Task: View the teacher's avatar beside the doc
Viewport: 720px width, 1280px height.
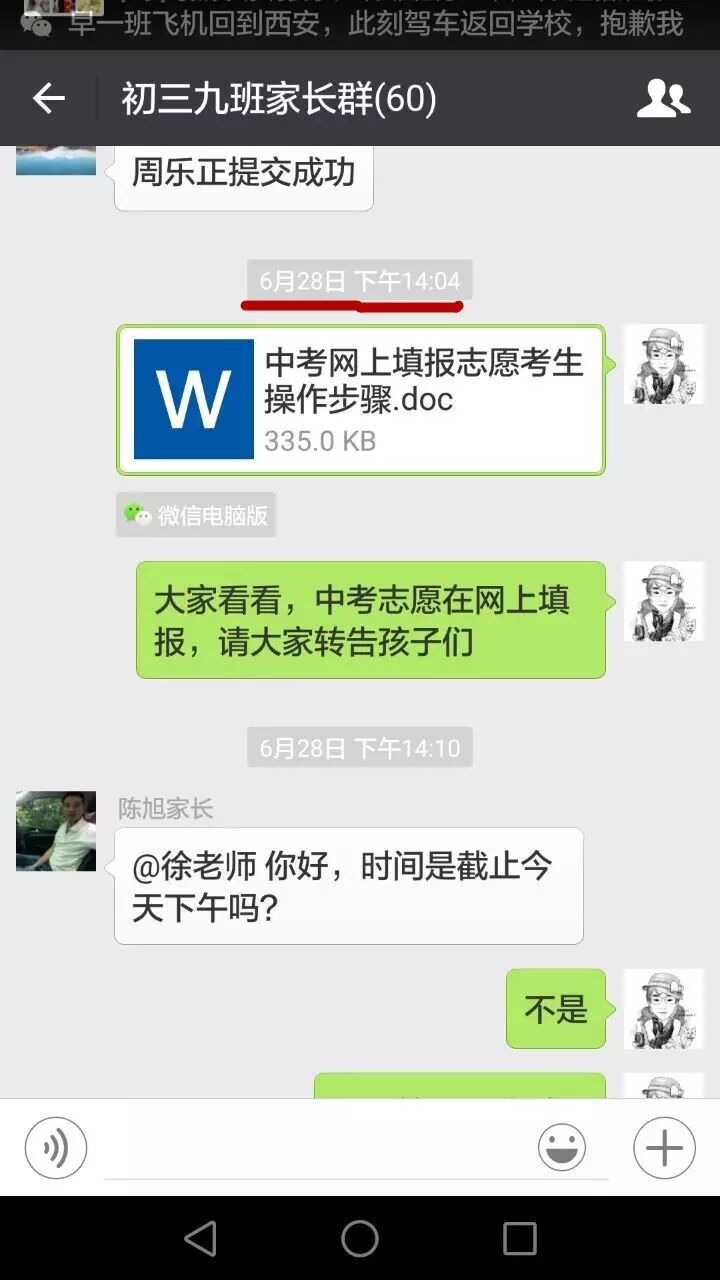Action: pyautogui.click(x=664, y=365)
